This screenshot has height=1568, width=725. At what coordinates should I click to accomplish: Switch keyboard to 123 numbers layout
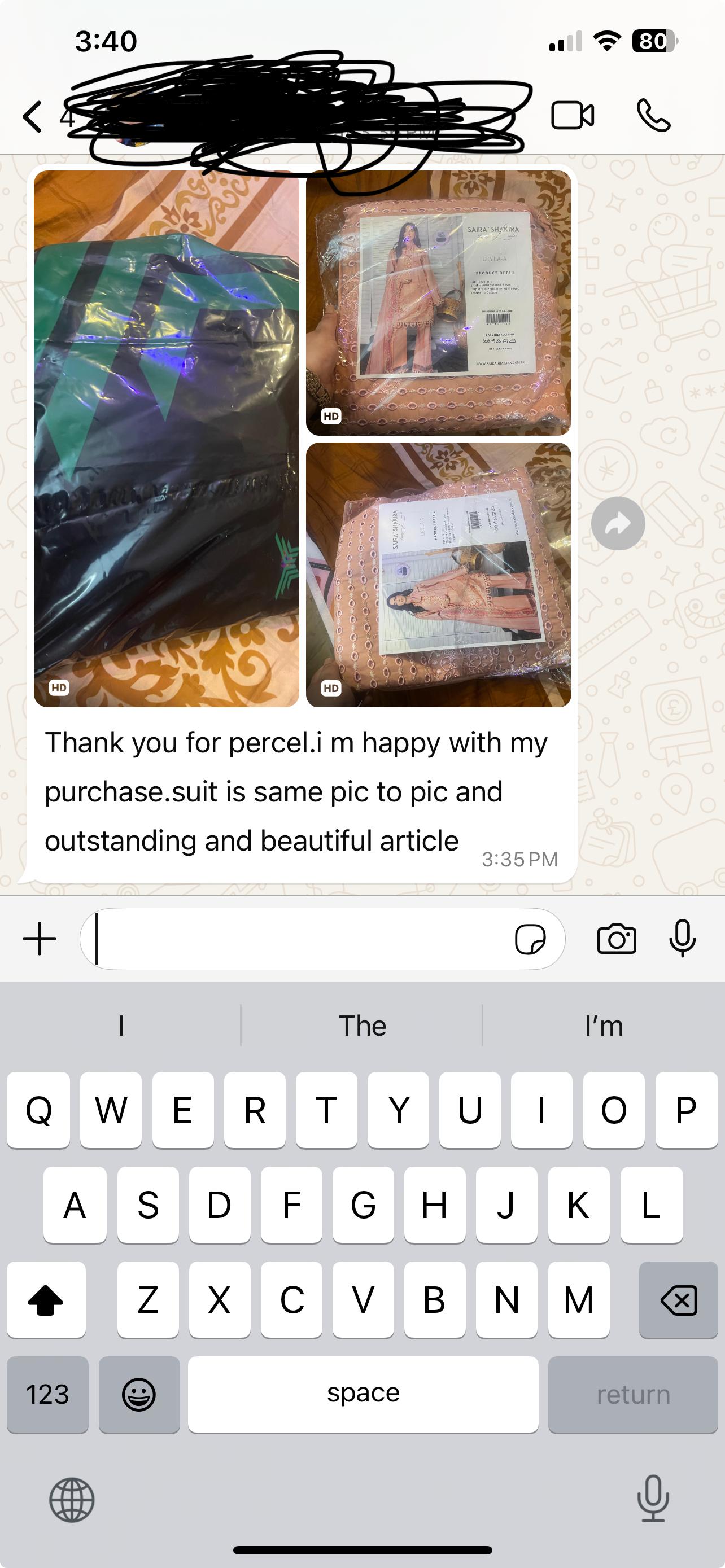pos(47,1395)
